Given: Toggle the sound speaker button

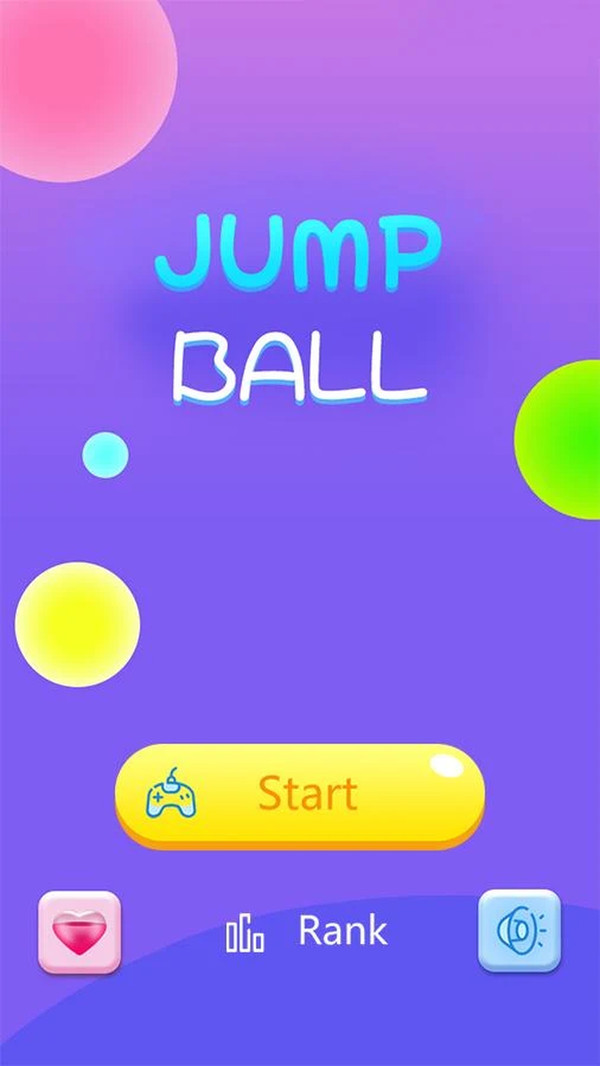Looking at the screenshot, I should point(519,930).
